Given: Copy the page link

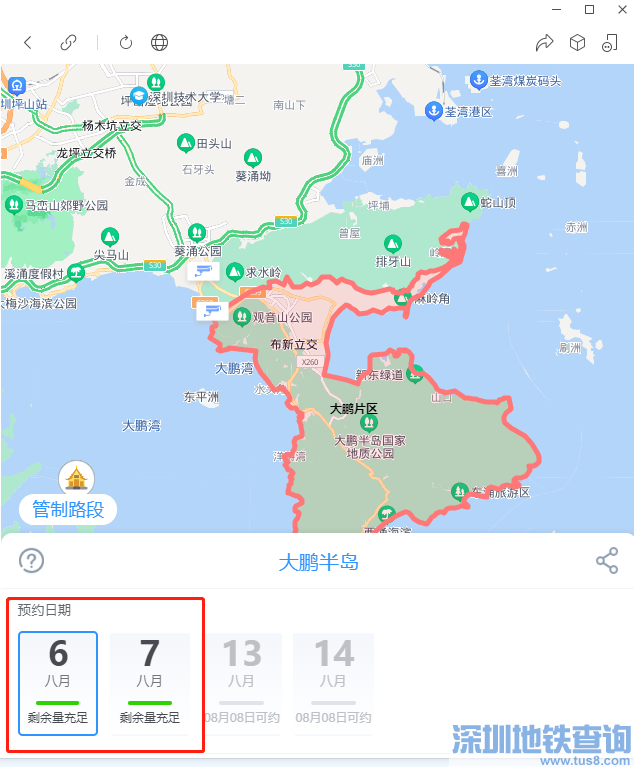Looking at the screenshot, I should coord(68,43).
